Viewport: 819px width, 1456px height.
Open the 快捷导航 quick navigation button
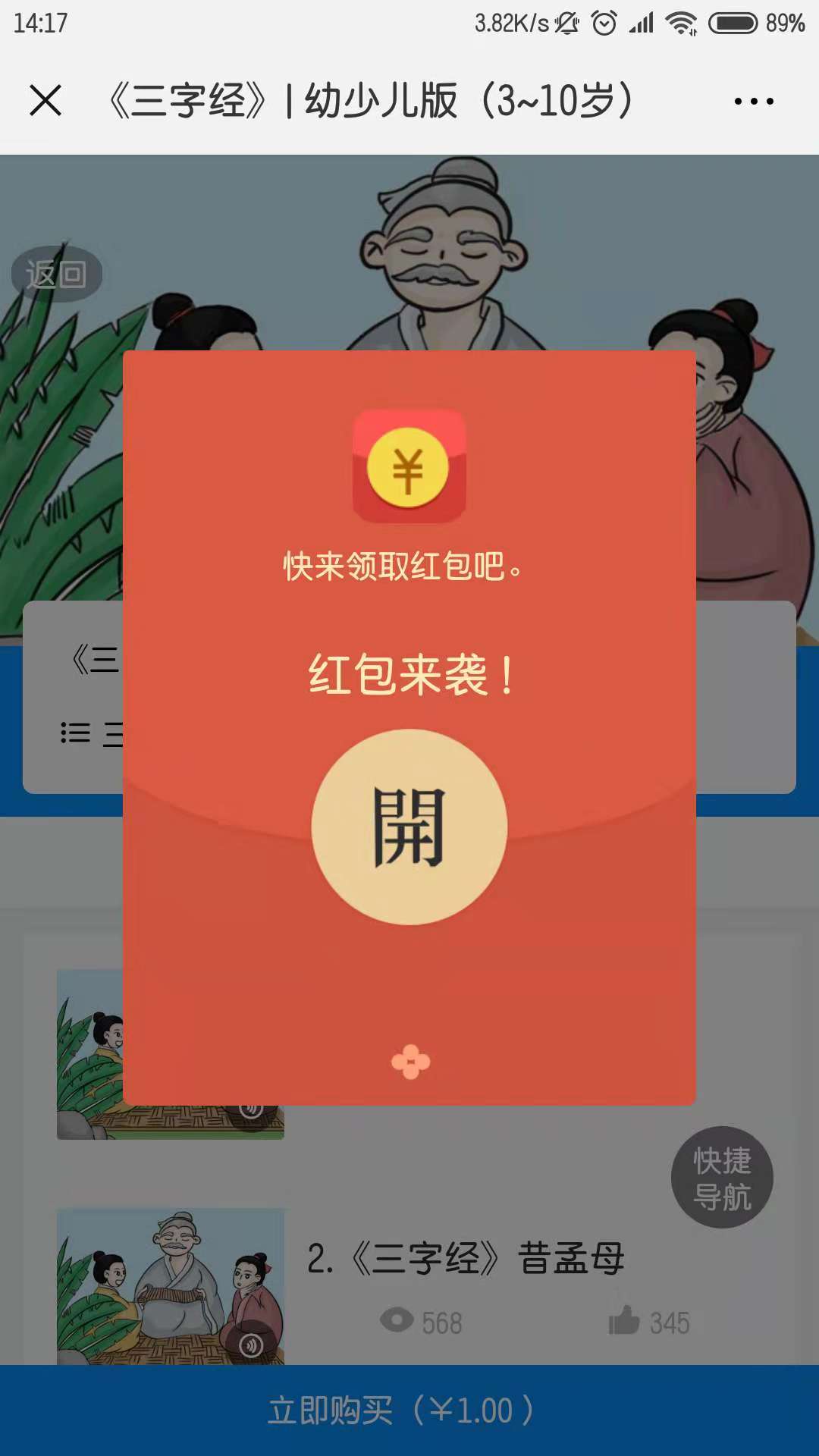722,1178
